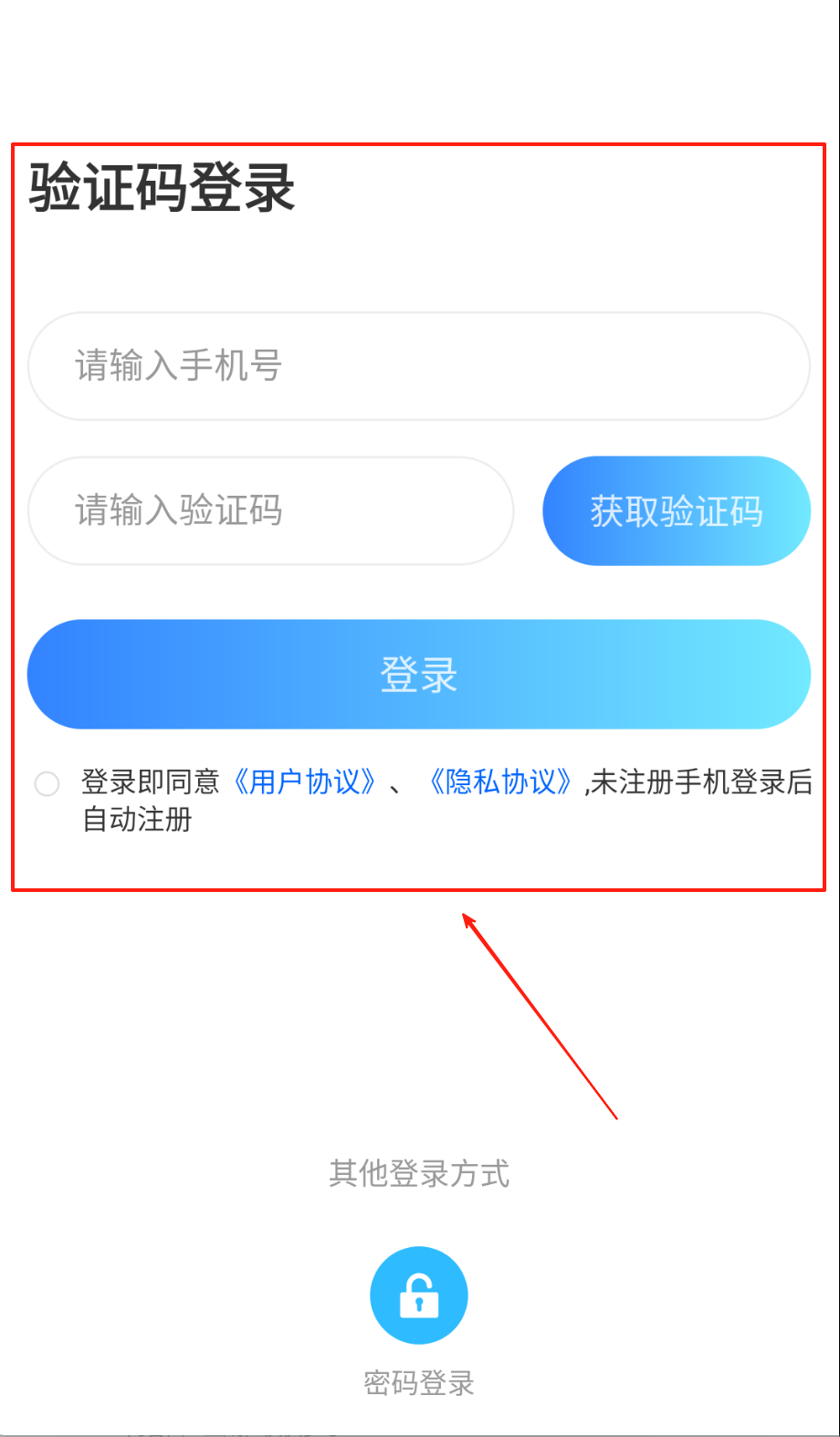Check the agreement consent circle
This screenshot has width=840, height=1437.
(x=47, y=783)
